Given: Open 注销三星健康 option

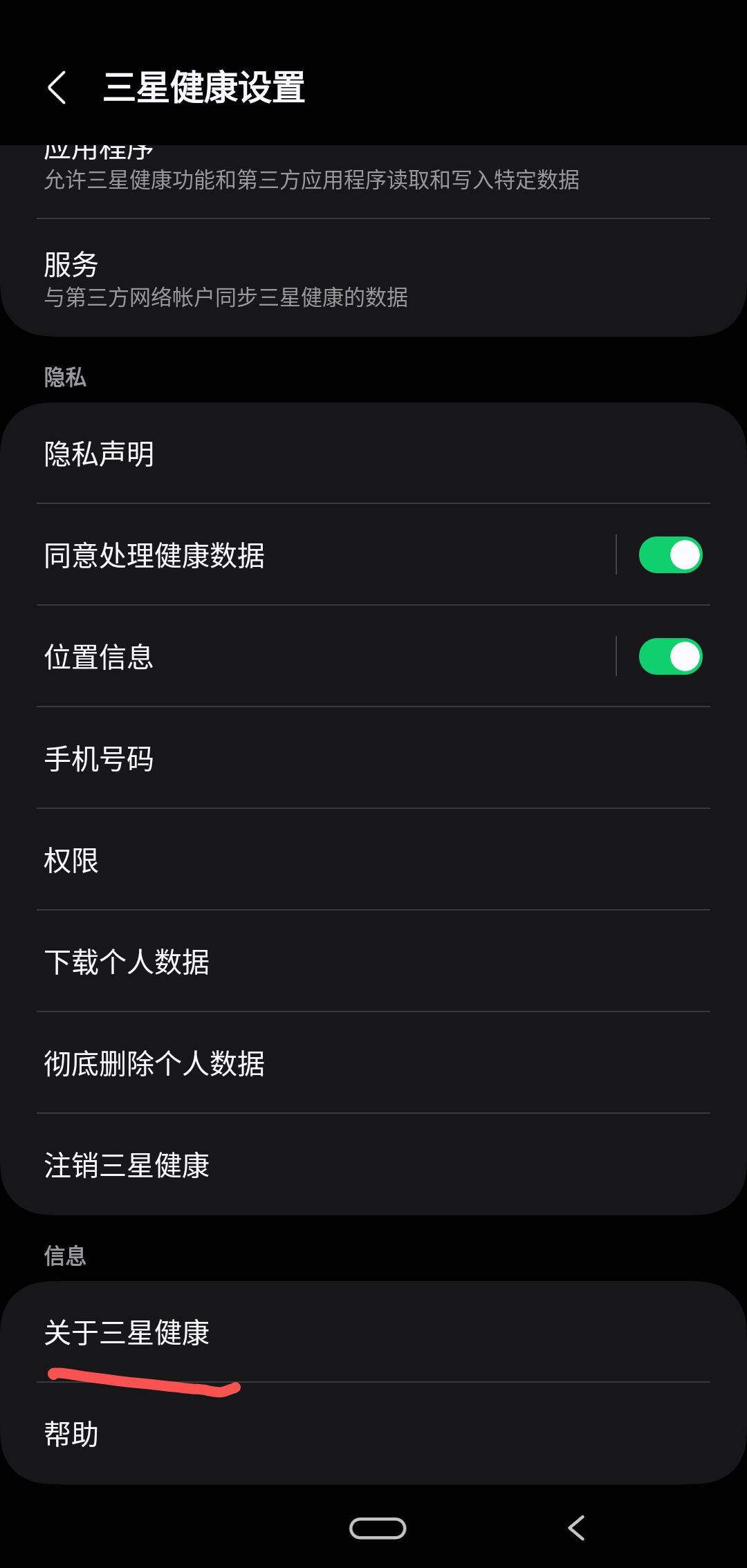Looking at the screenshot, I should (373, 1165).
